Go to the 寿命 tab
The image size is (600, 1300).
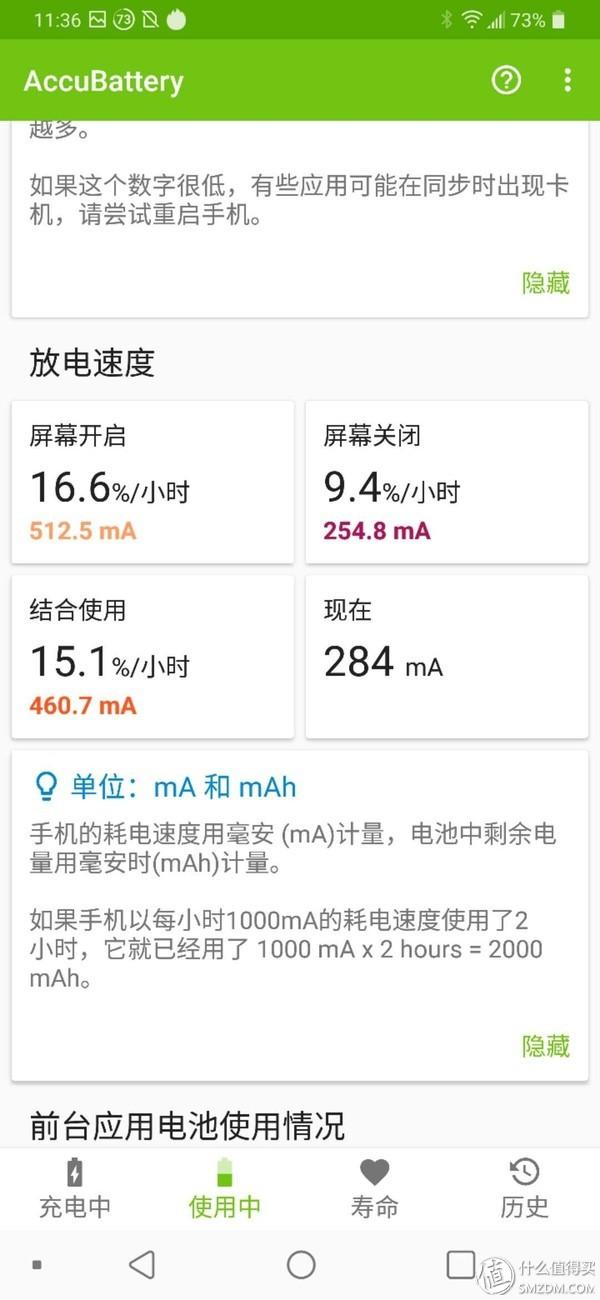point(375,1189)
